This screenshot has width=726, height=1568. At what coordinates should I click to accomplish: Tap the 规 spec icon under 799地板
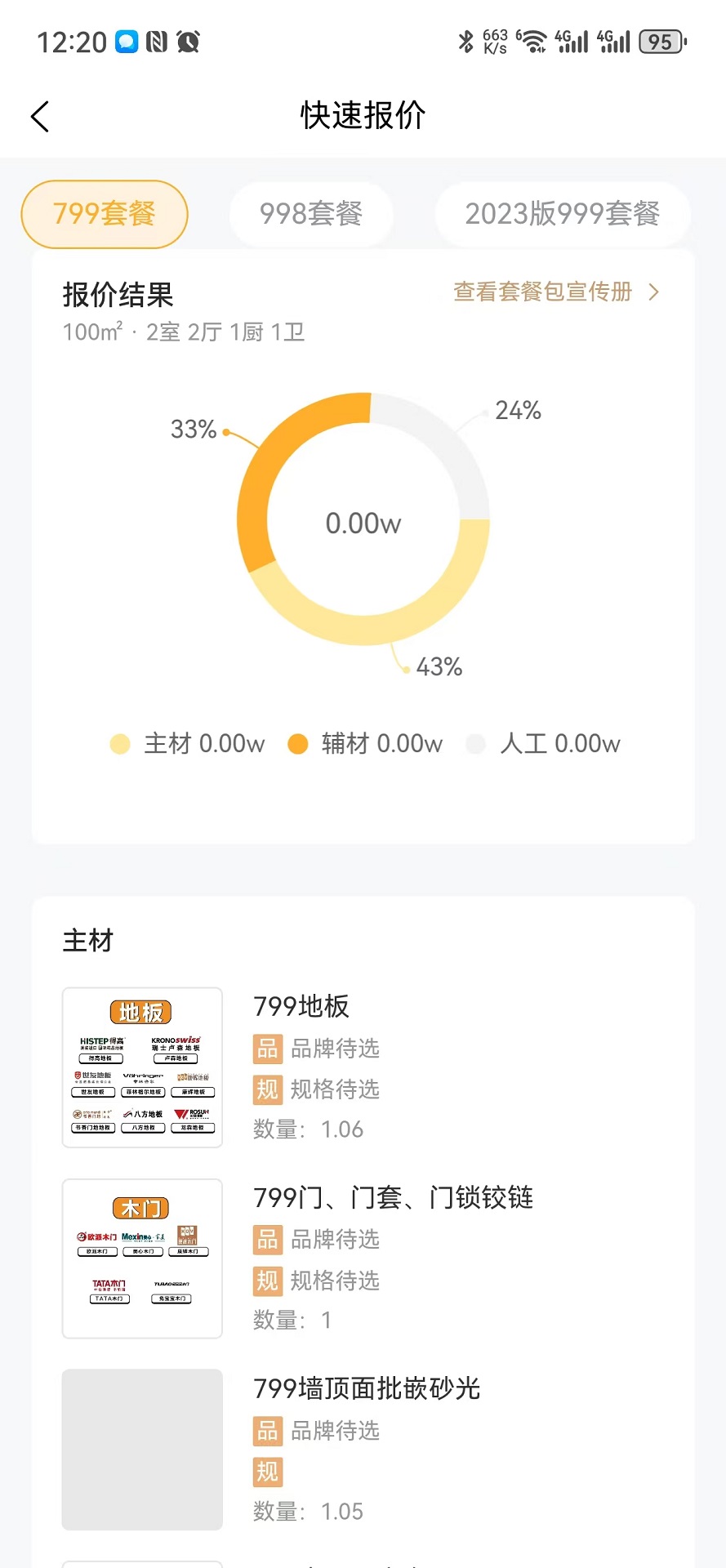267,1089
